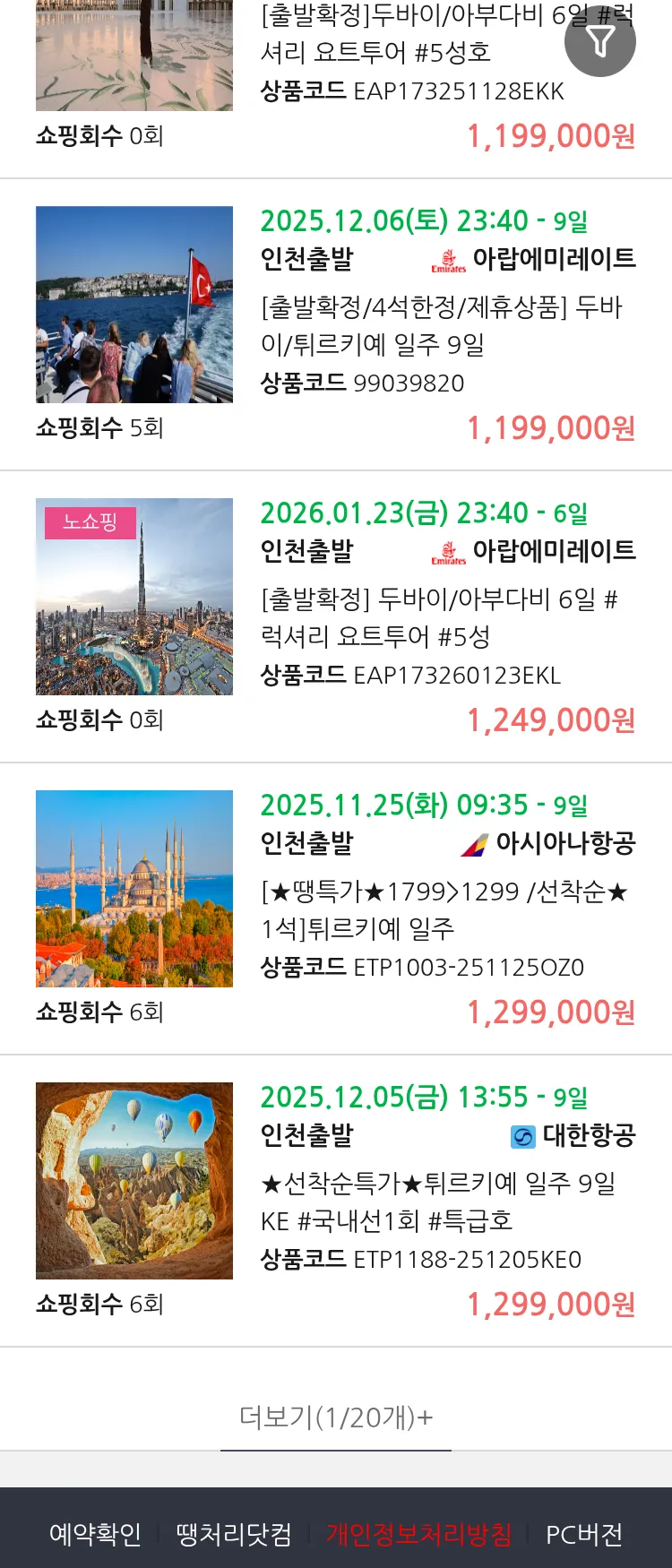
Task: Visit the 땡처리닷컴 footer link
Action: pos(234,1534)
